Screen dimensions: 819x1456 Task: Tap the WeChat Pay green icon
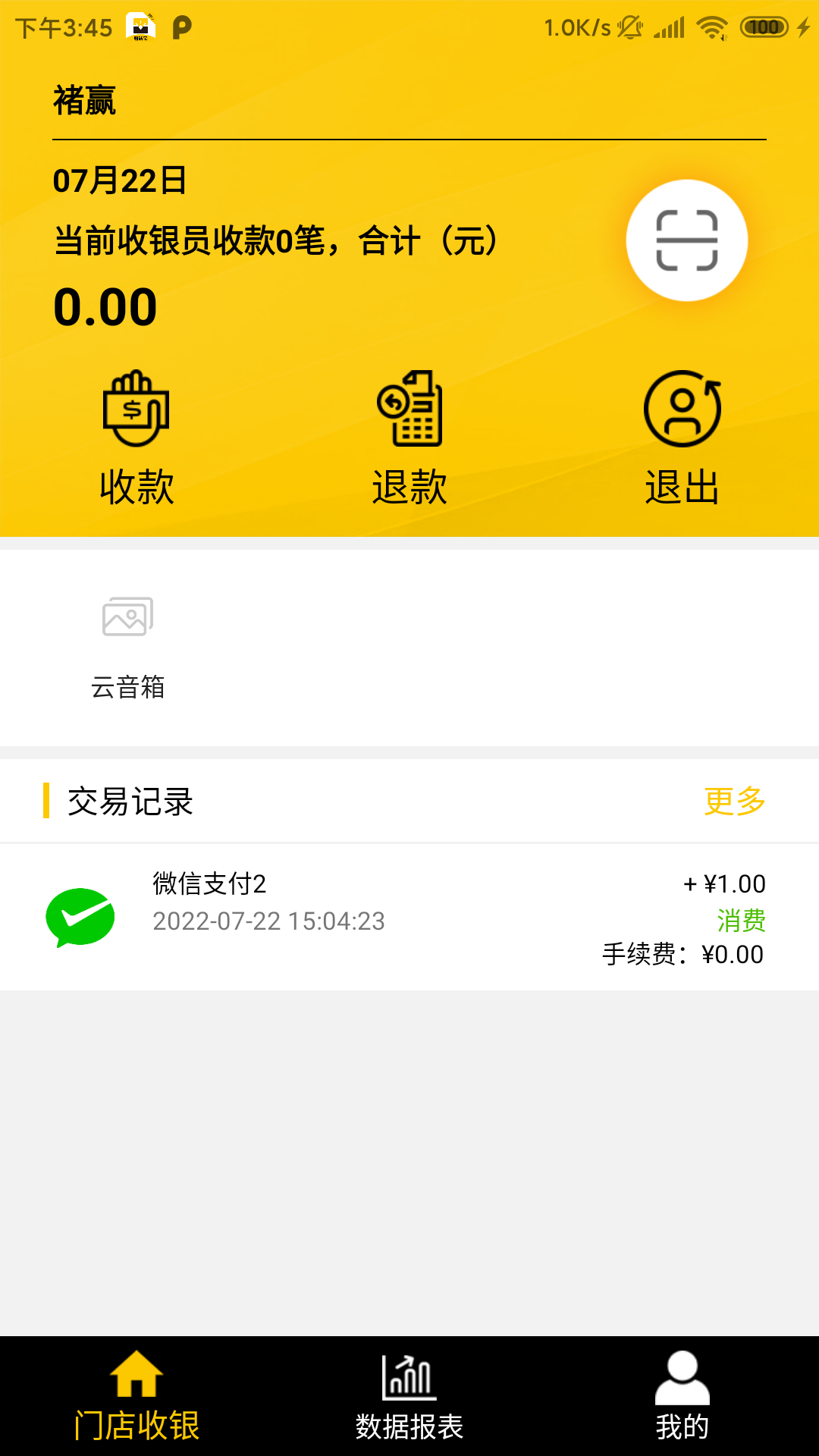click(78, 917)
